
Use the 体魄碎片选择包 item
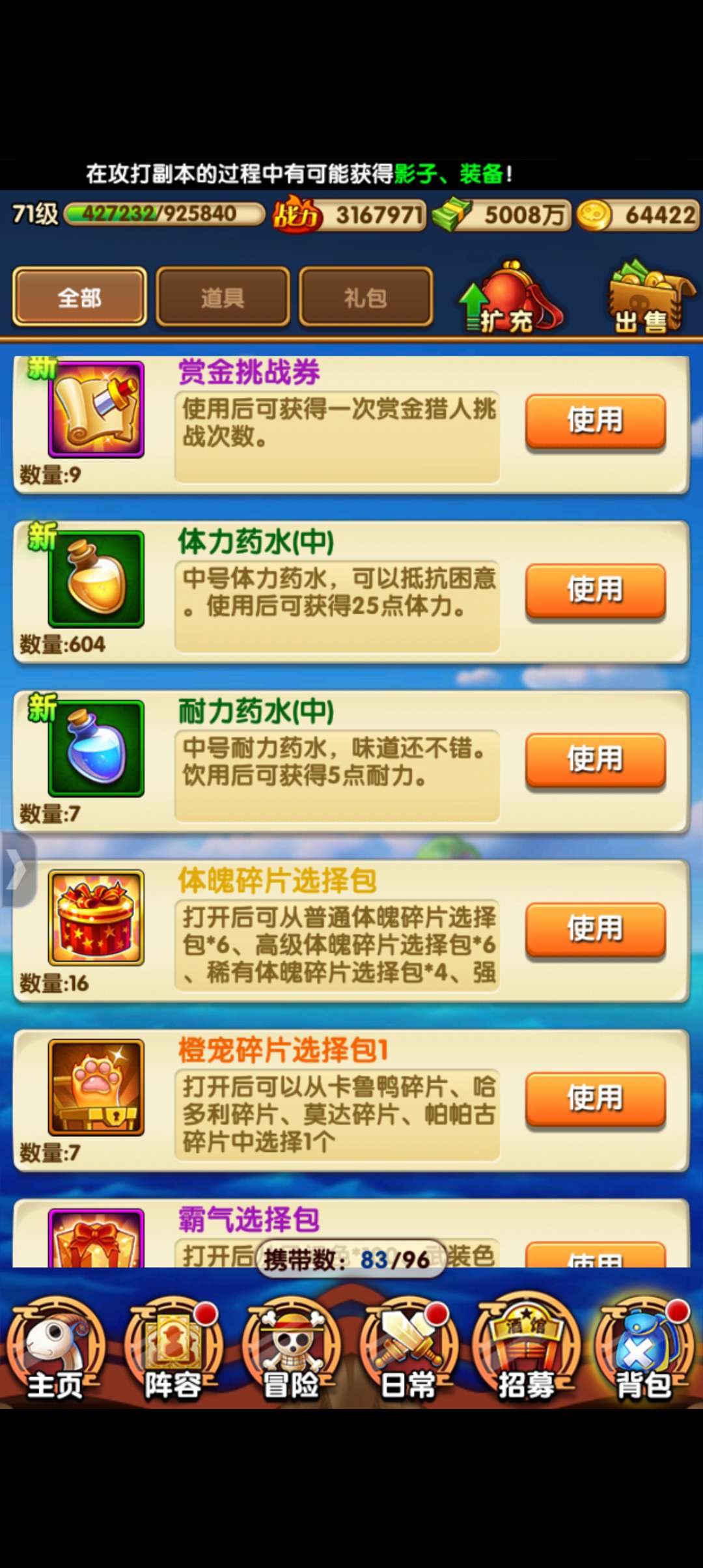coord(595,929)
